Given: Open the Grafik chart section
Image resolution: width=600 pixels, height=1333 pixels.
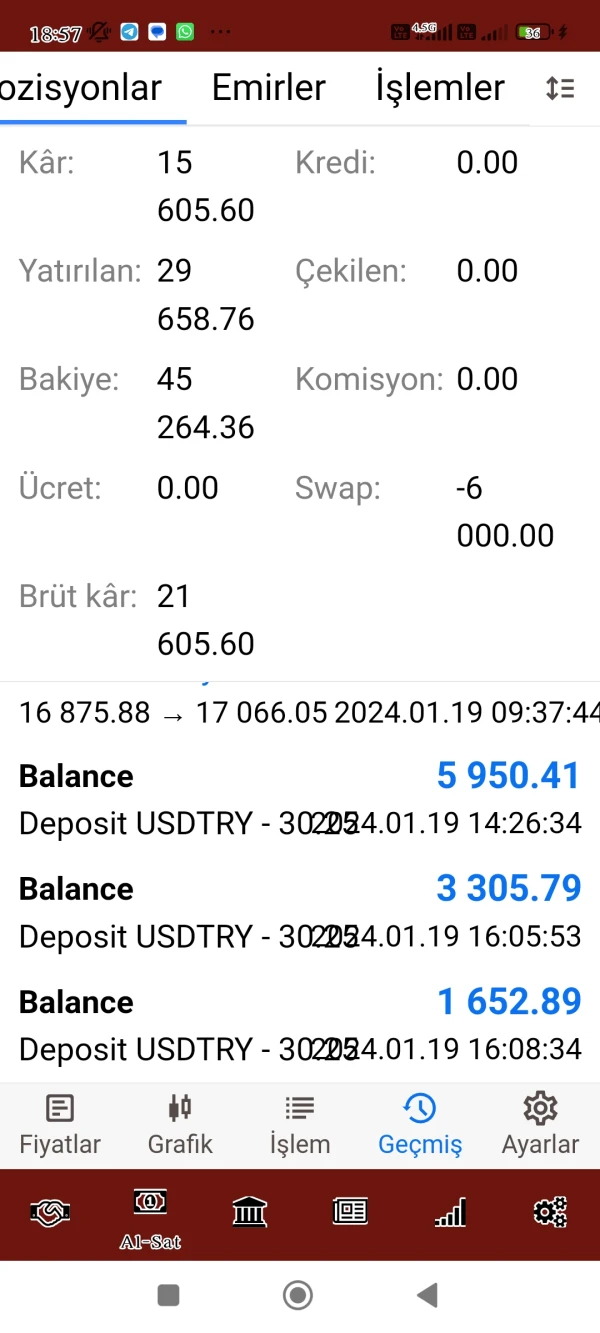Looking at the screenshot, I should (x=180, y=1125).
